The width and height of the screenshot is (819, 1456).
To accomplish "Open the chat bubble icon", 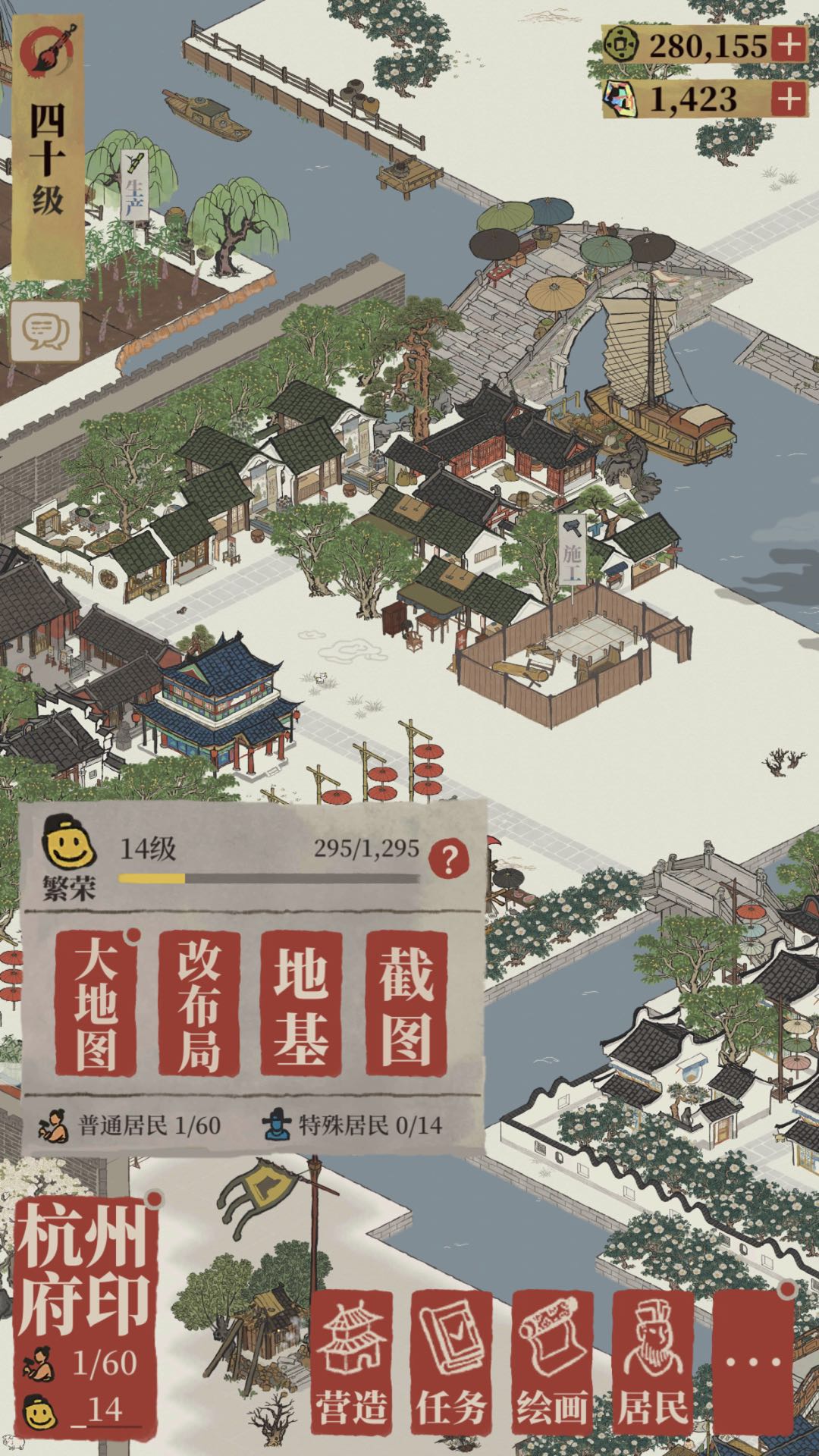I will [x=45, y=331].
